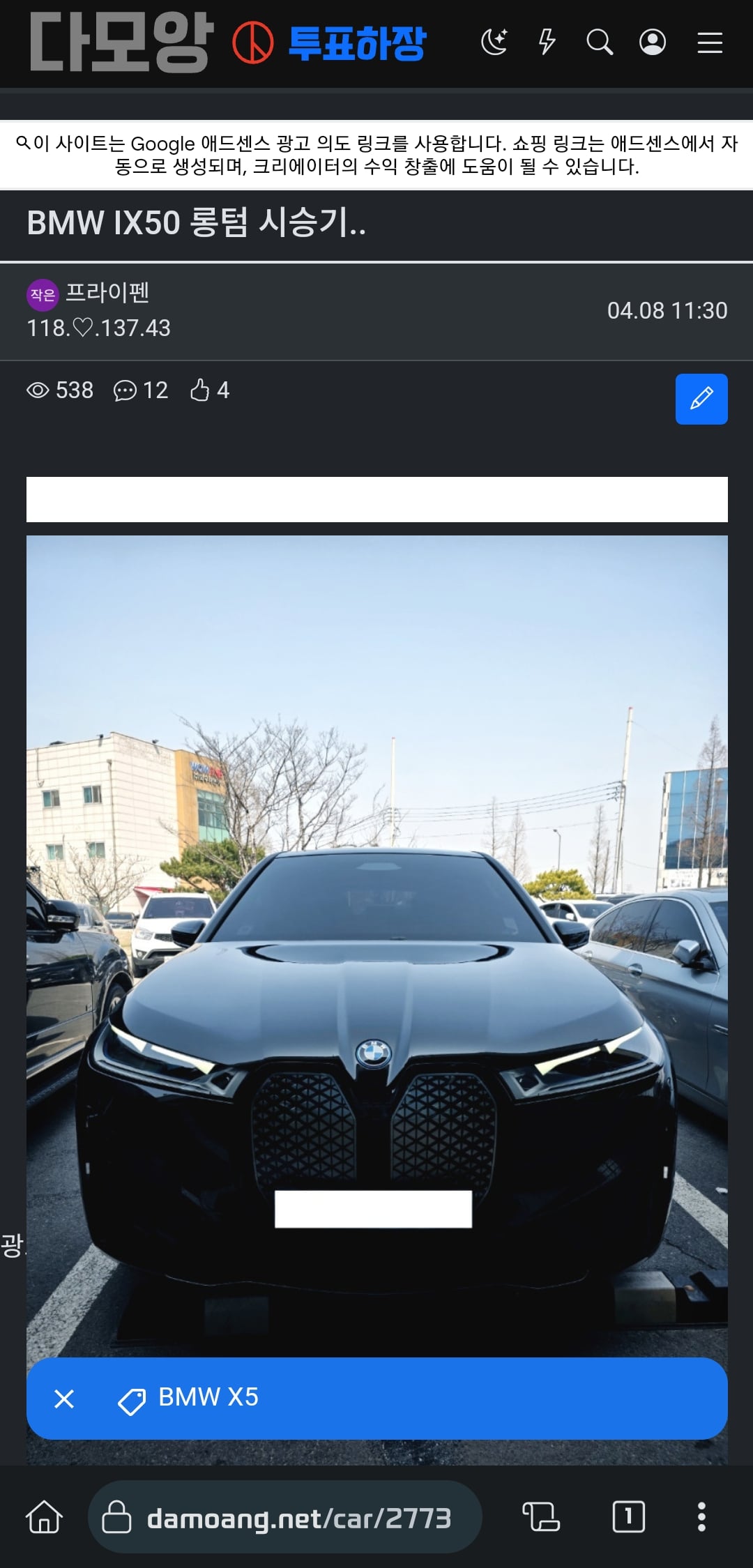Viewport: 753px width, 1568px height.
Task: Tap the browser home button
Action: pos(45,1517)
